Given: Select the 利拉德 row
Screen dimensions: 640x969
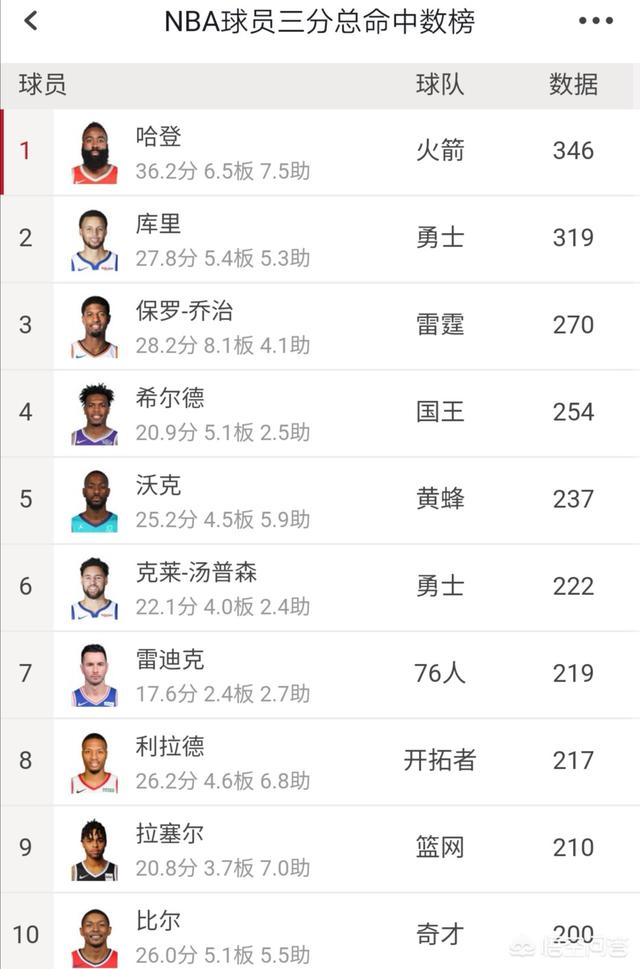Looking at the screenshot, I should pos(320,761).
